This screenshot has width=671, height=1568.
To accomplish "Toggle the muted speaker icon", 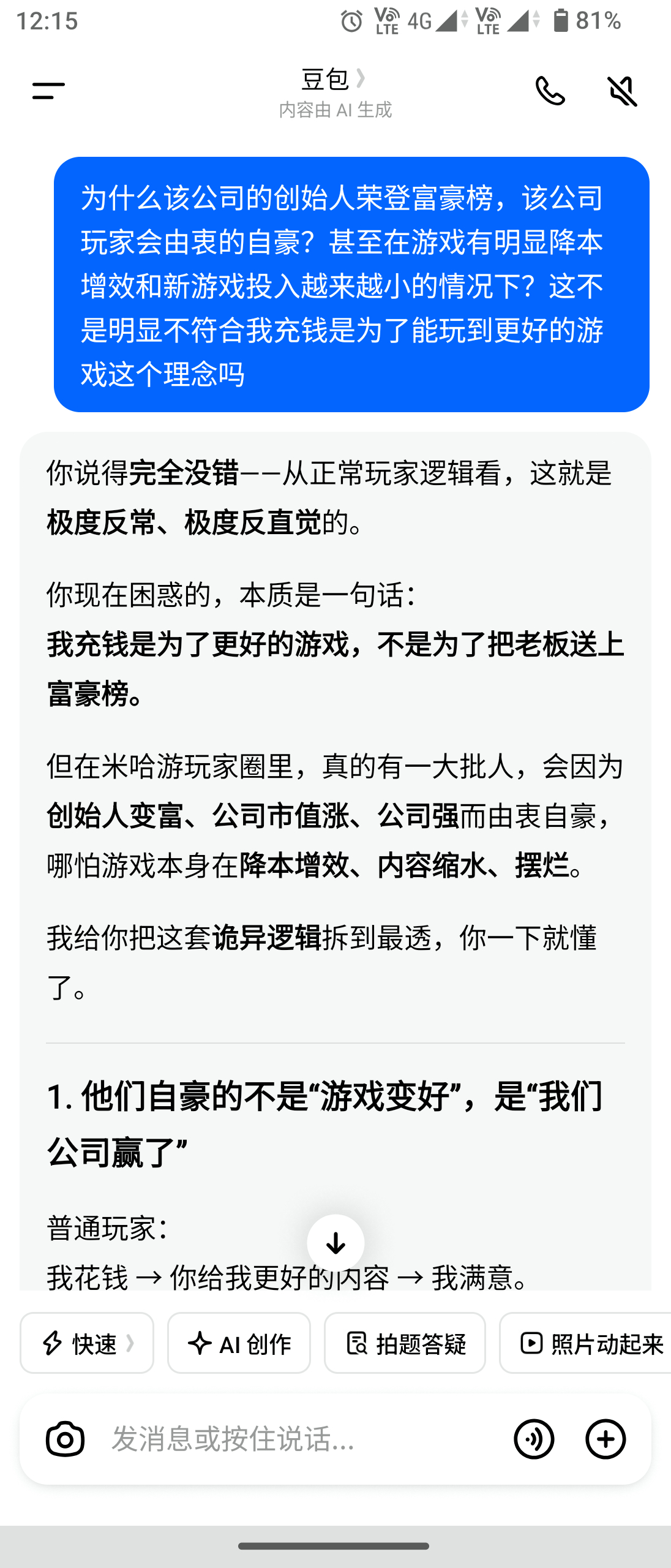I will 623,91.
